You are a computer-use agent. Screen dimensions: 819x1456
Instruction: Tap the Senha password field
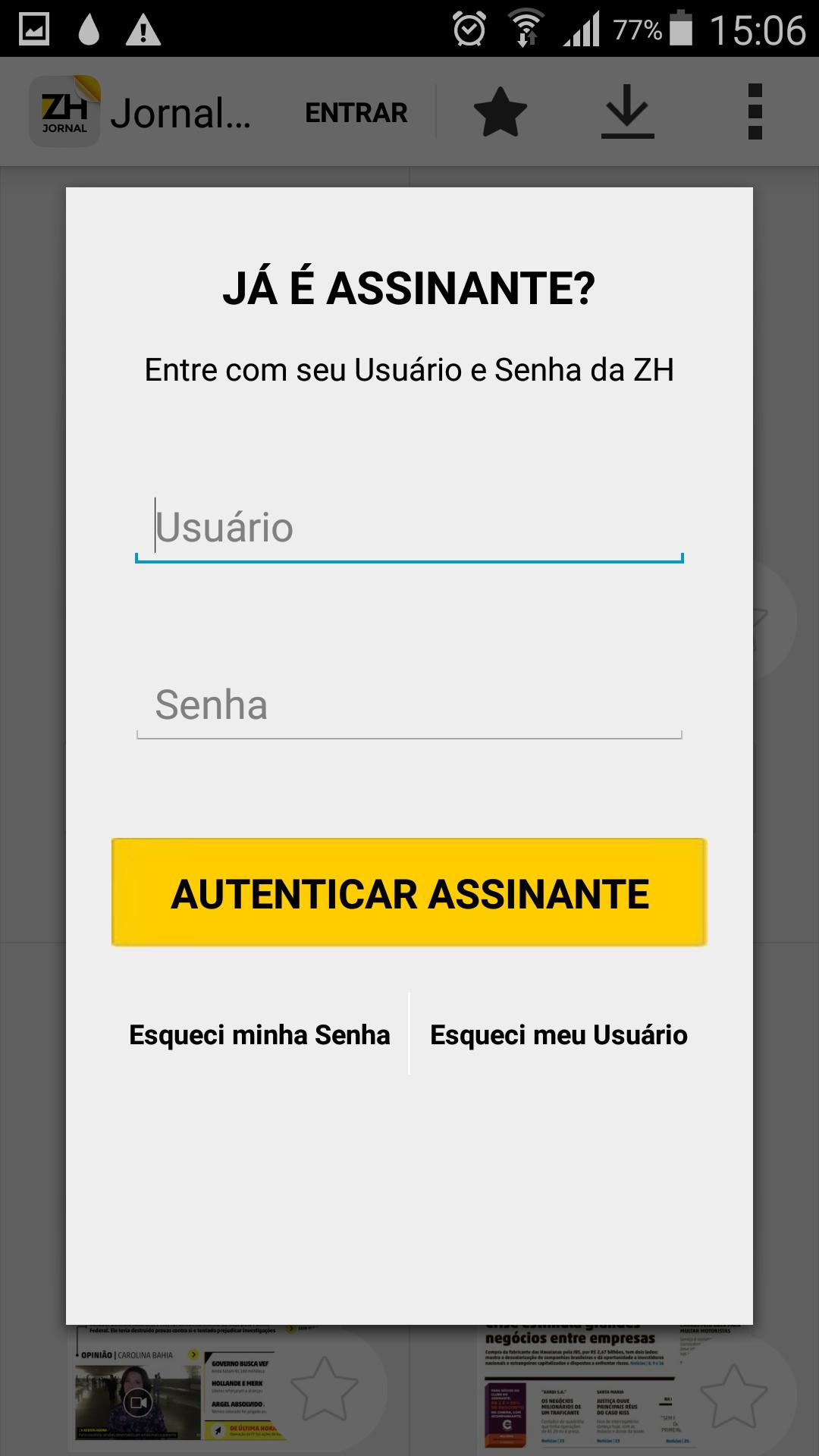pos(409,705)
